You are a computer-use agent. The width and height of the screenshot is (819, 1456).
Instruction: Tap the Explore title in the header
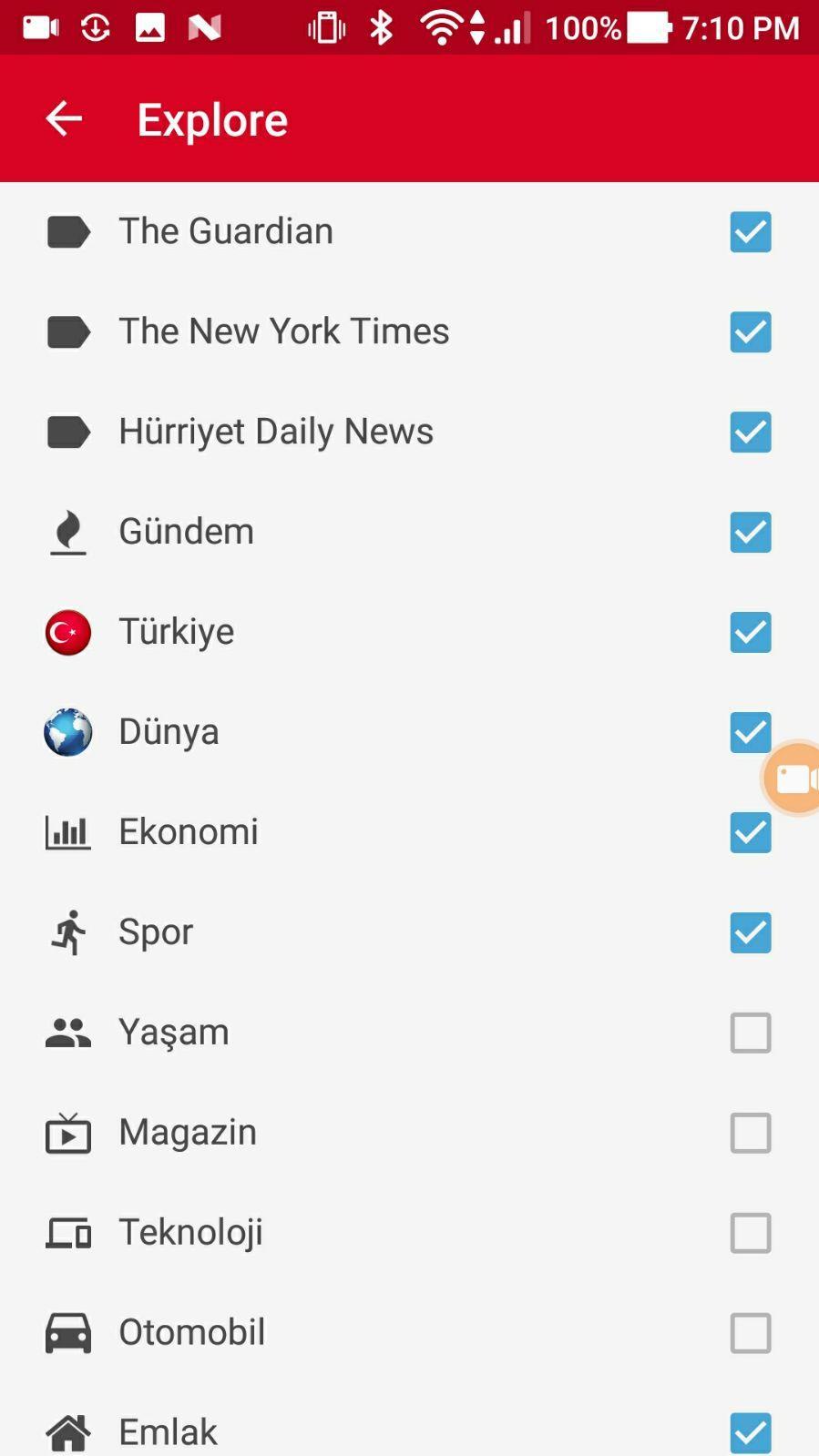[210, 118]
